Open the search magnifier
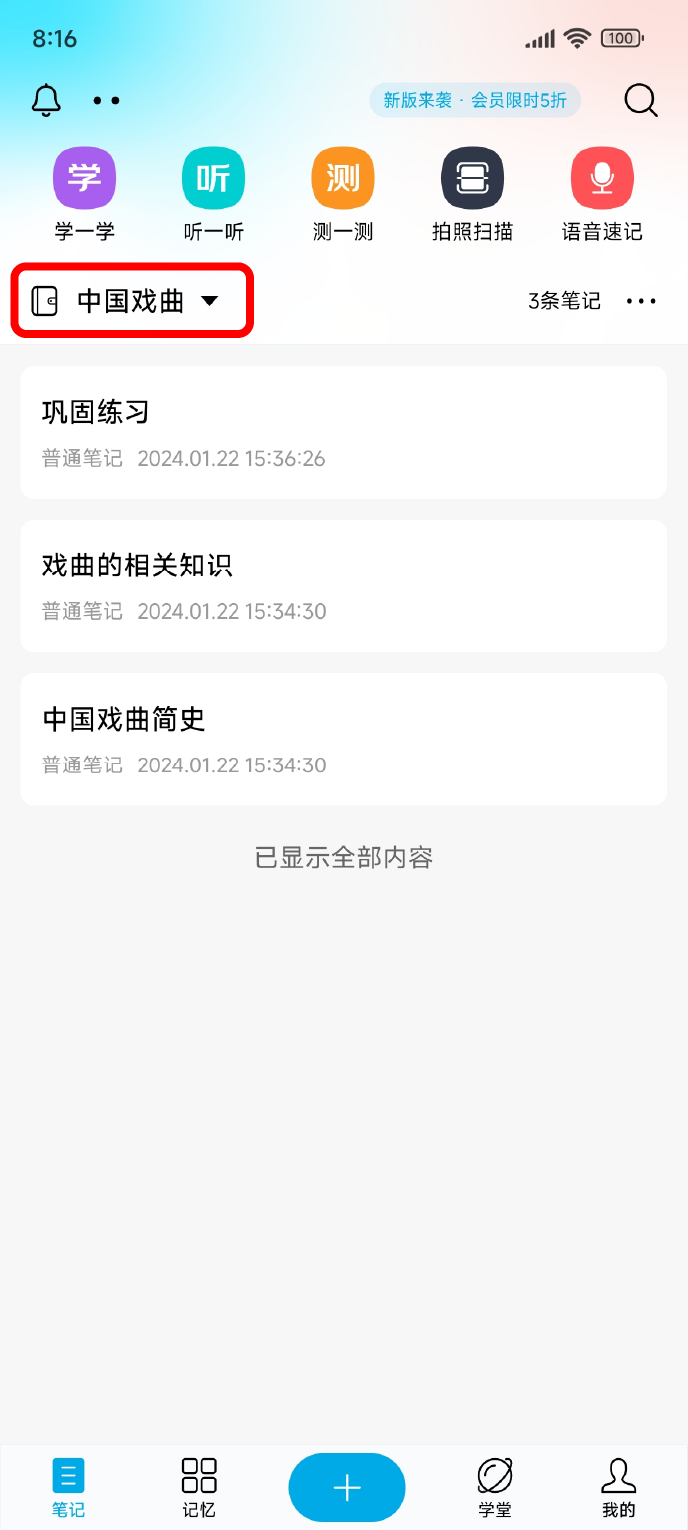688x1530 pixels. (x=641, y=100)
